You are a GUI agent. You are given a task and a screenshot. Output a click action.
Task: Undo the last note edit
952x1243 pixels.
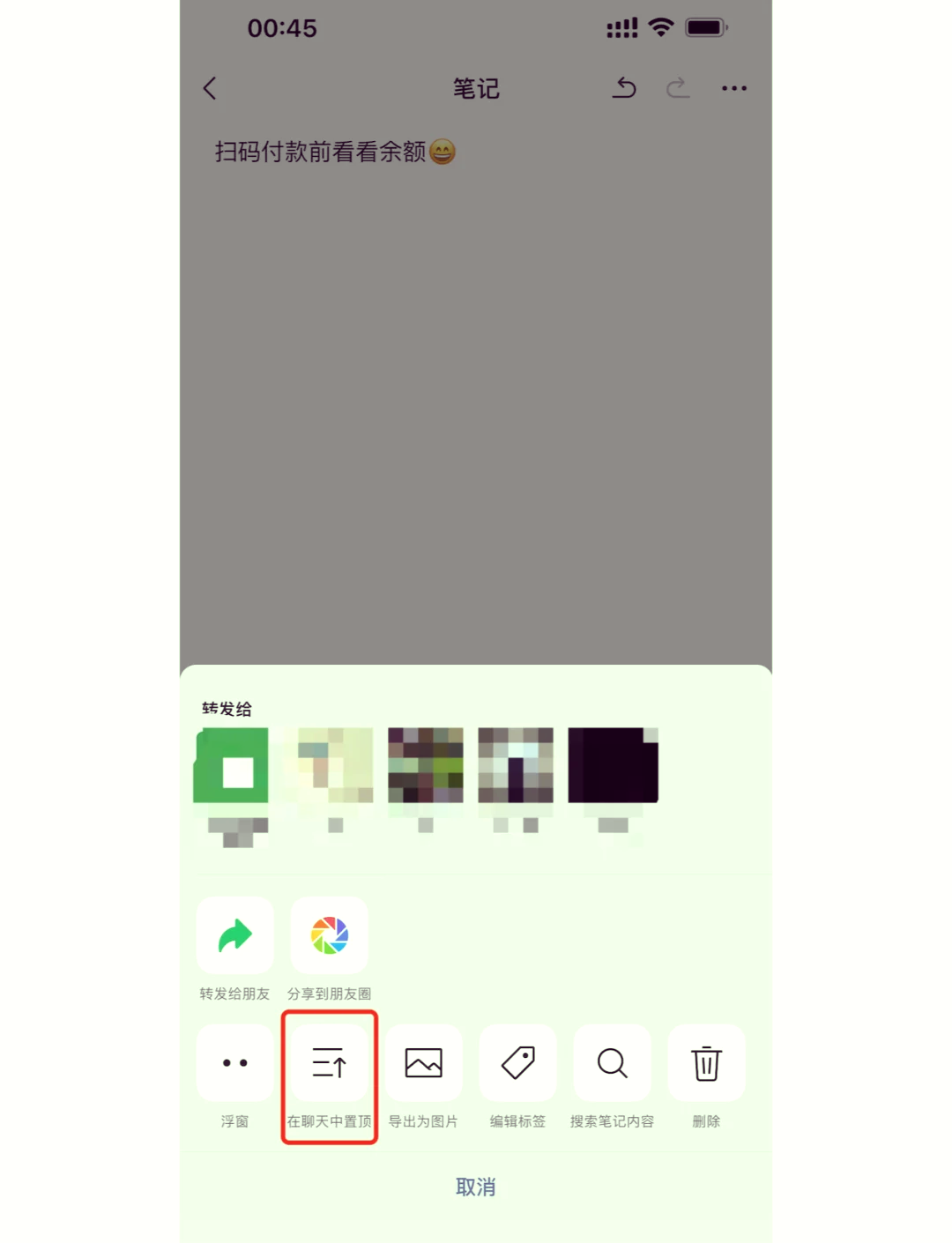coord(624,88)
